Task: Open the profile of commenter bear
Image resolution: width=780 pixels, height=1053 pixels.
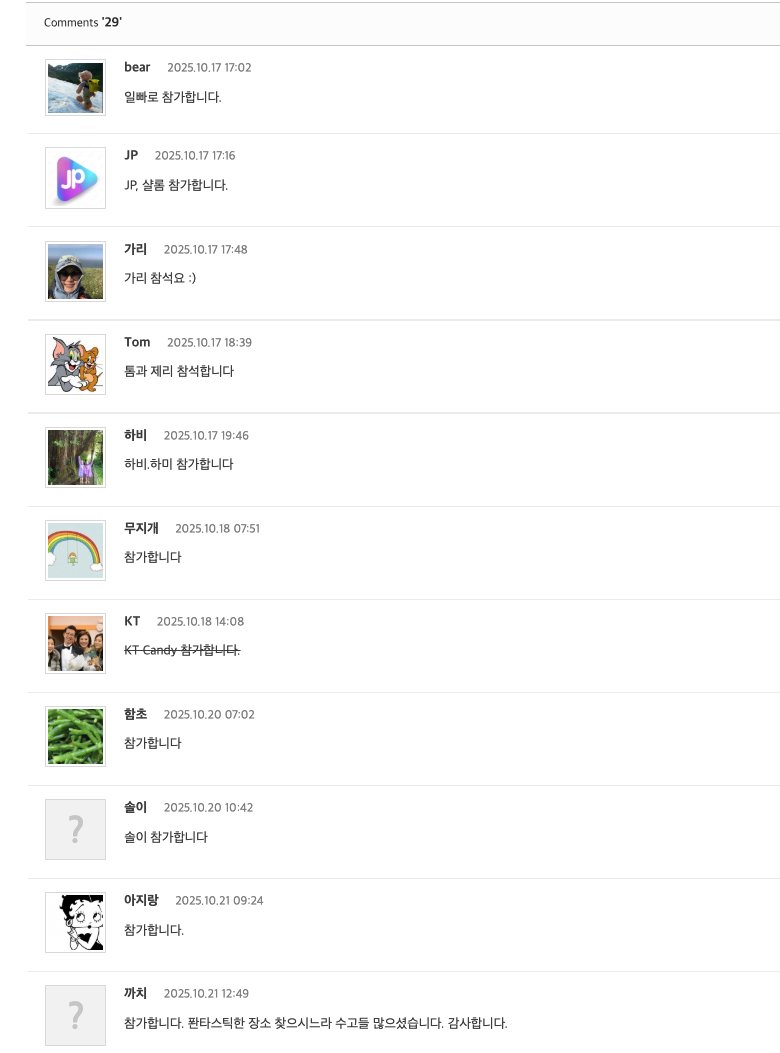Action: pyautogui.click(x=136, y=67)
